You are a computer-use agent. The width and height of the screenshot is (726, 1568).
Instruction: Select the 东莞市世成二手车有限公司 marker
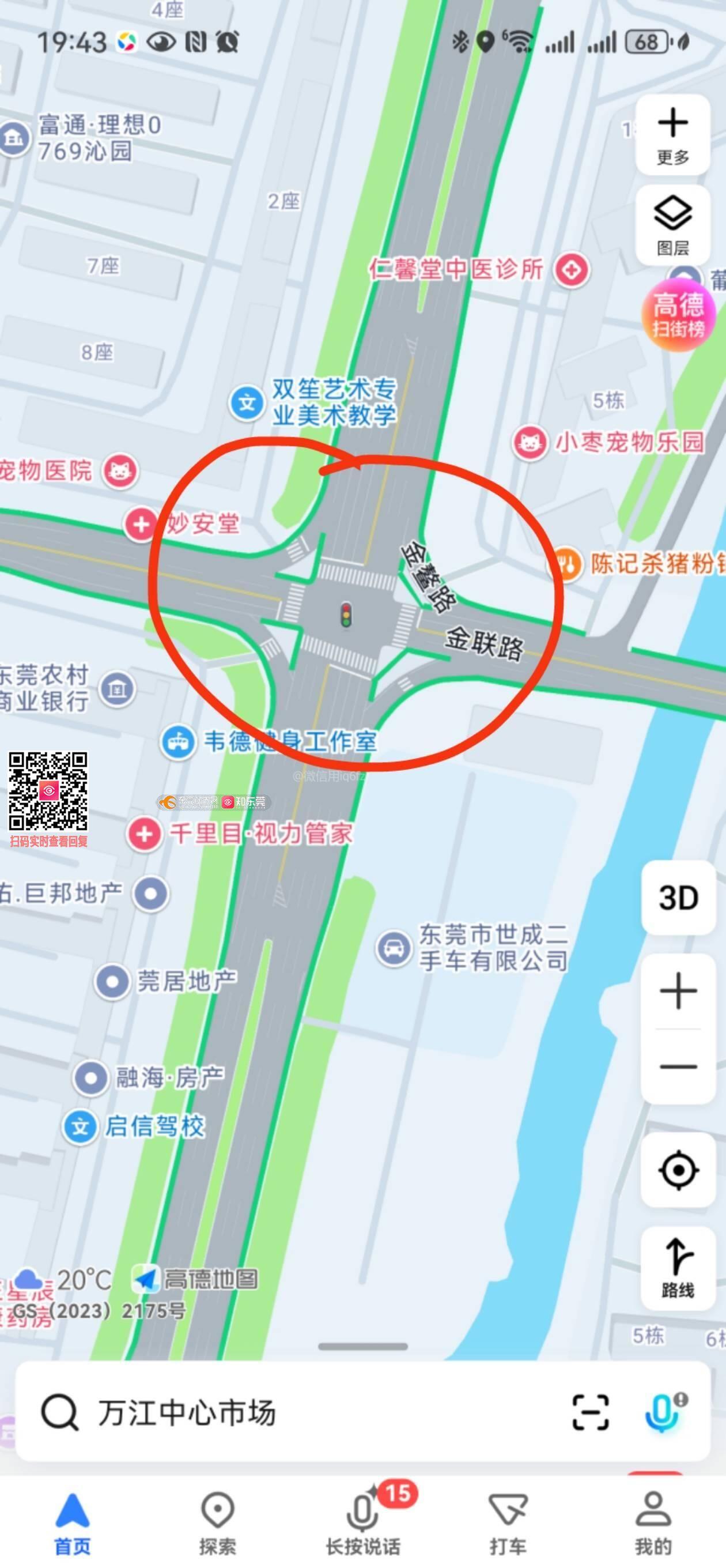(394, 948)
